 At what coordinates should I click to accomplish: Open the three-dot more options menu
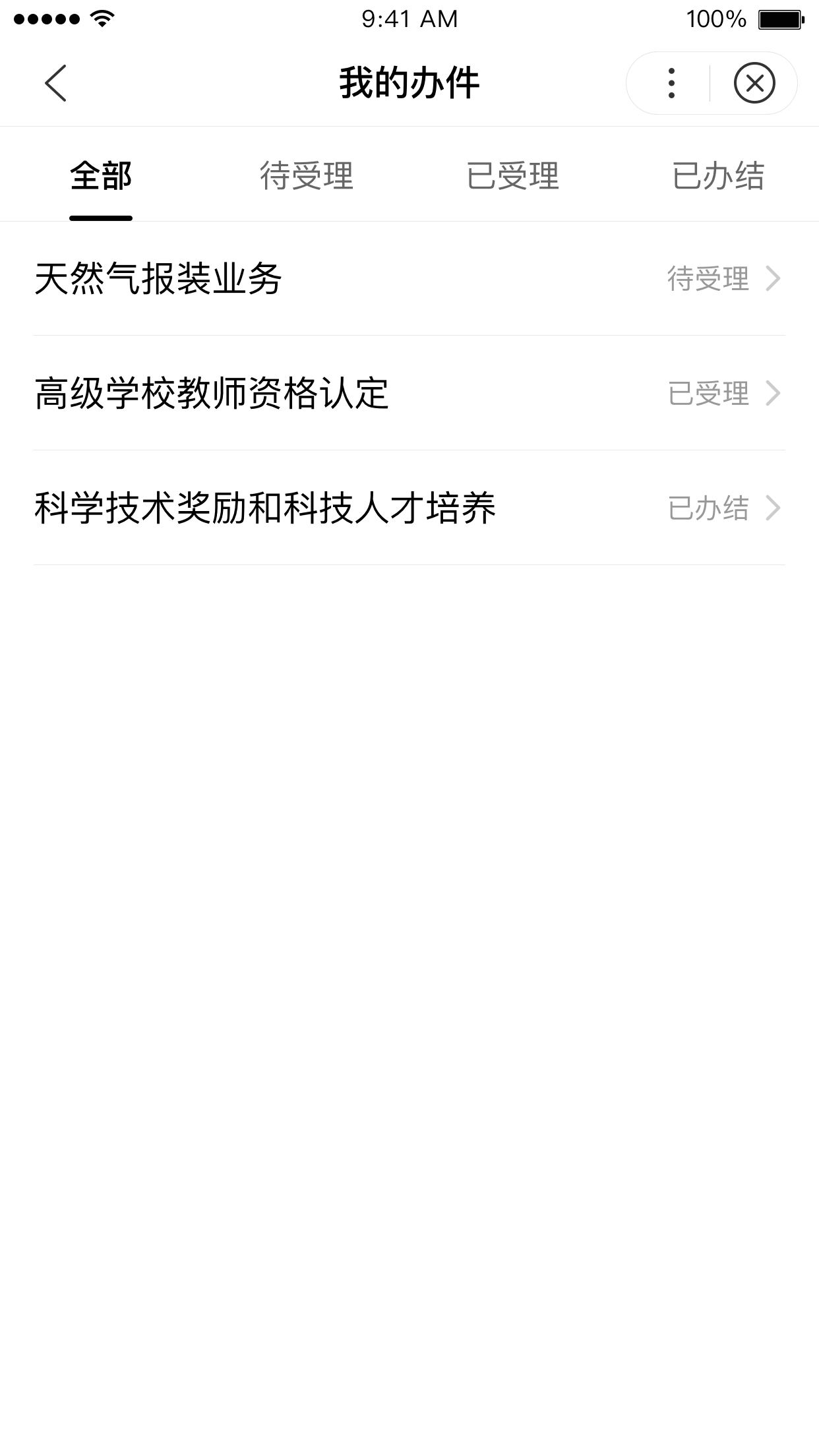pos(671,83)
